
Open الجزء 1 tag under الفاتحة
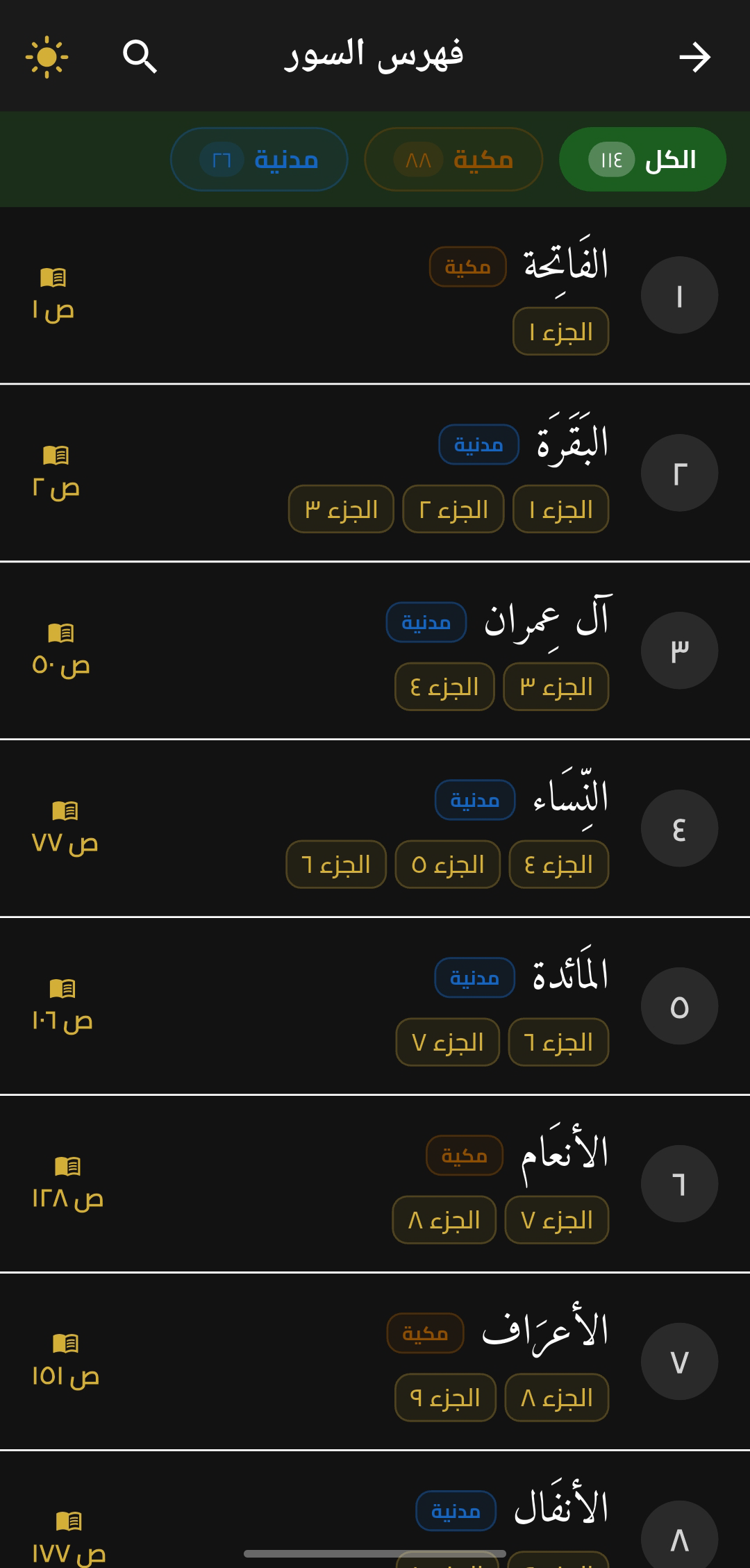560,331
